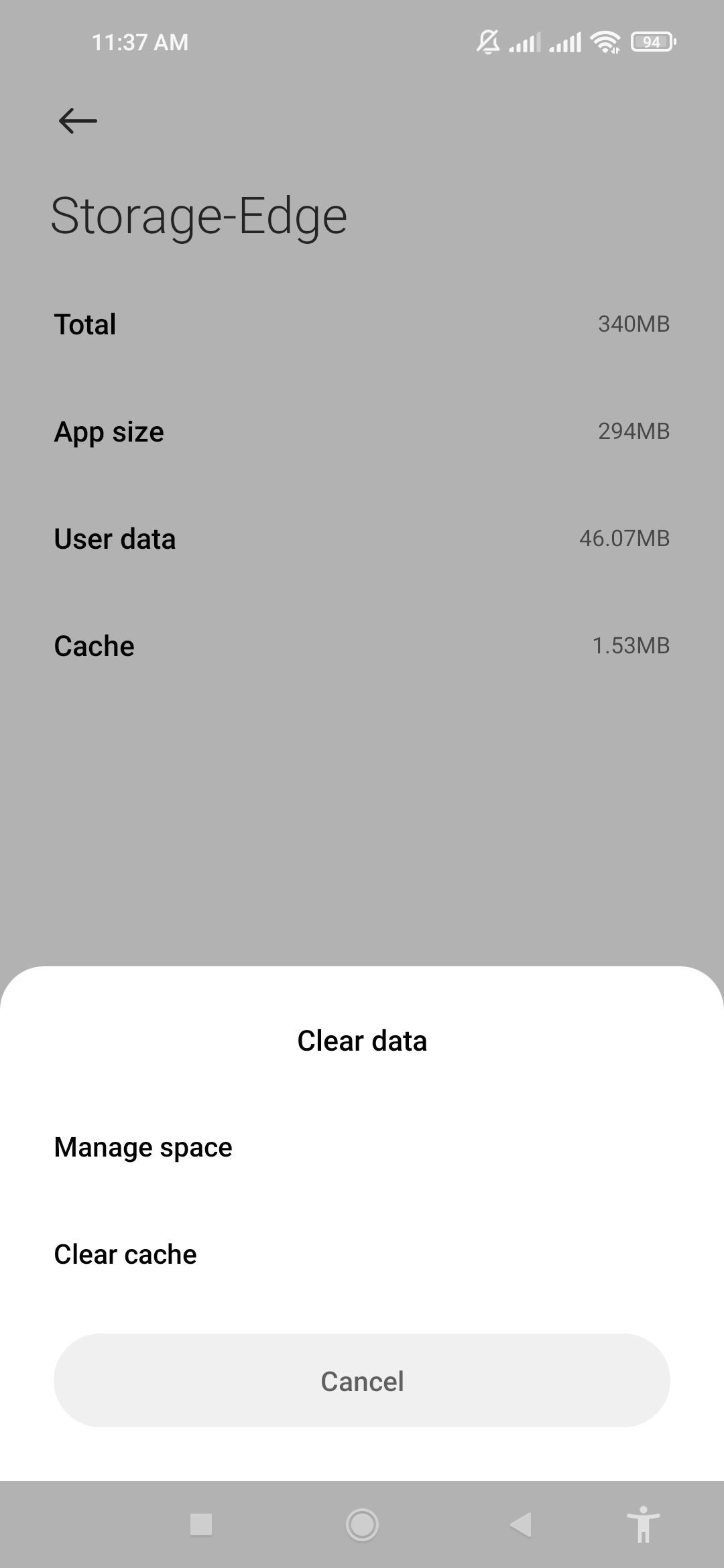This screenshot has width=724, height=1568.
Task: Tap the Clear data sheet title
Action: coord(362,1041)
